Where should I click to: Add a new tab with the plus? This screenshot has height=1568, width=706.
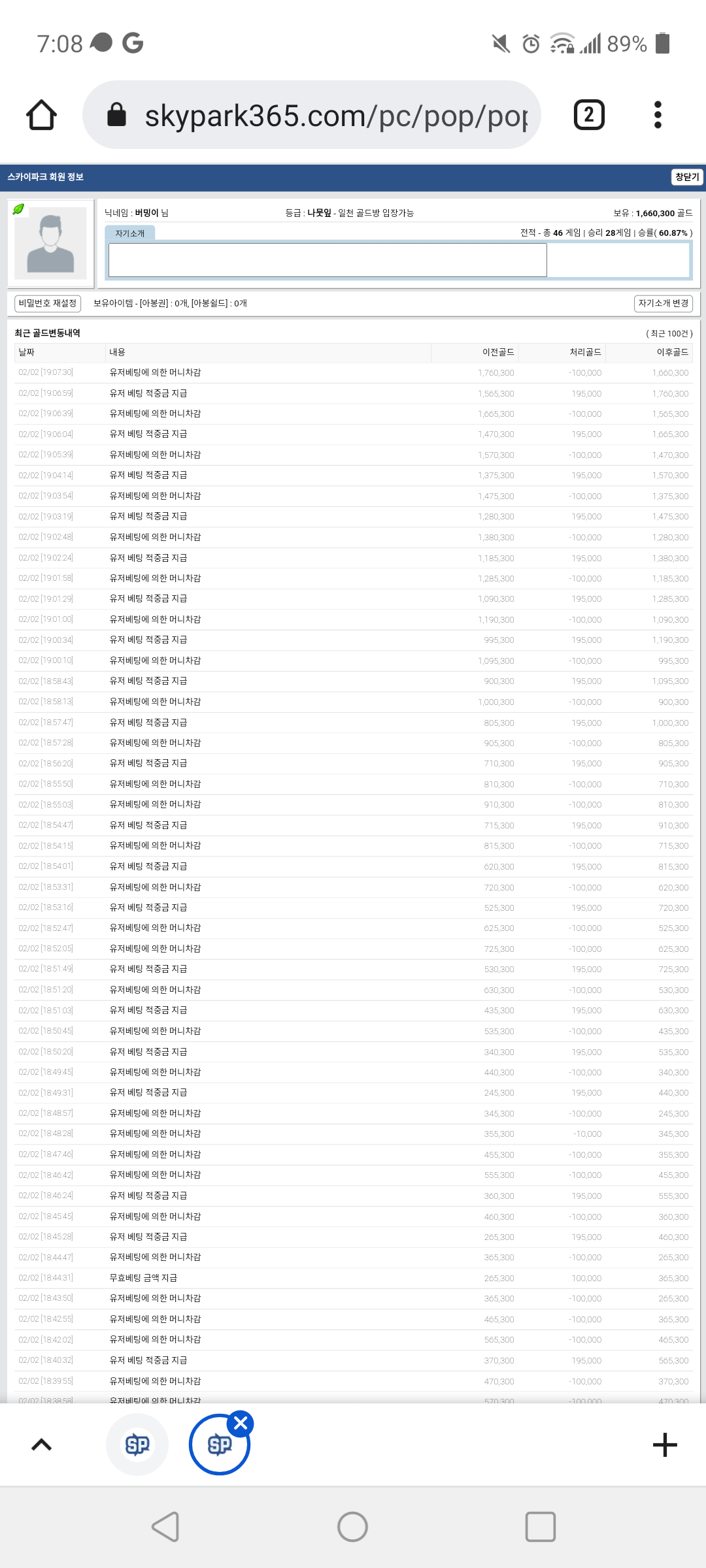[x=664, y=1445]
